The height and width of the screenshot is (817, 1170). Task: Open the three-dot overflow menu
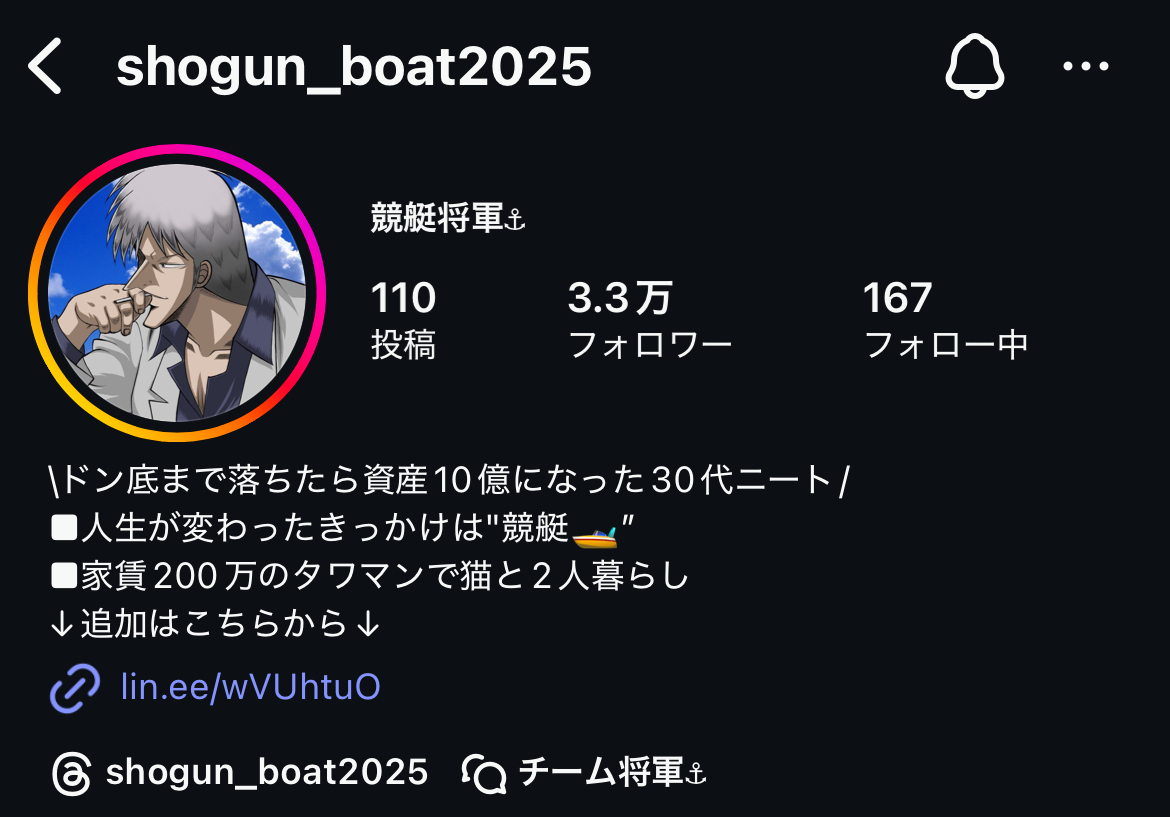(x=1085, y=67)
